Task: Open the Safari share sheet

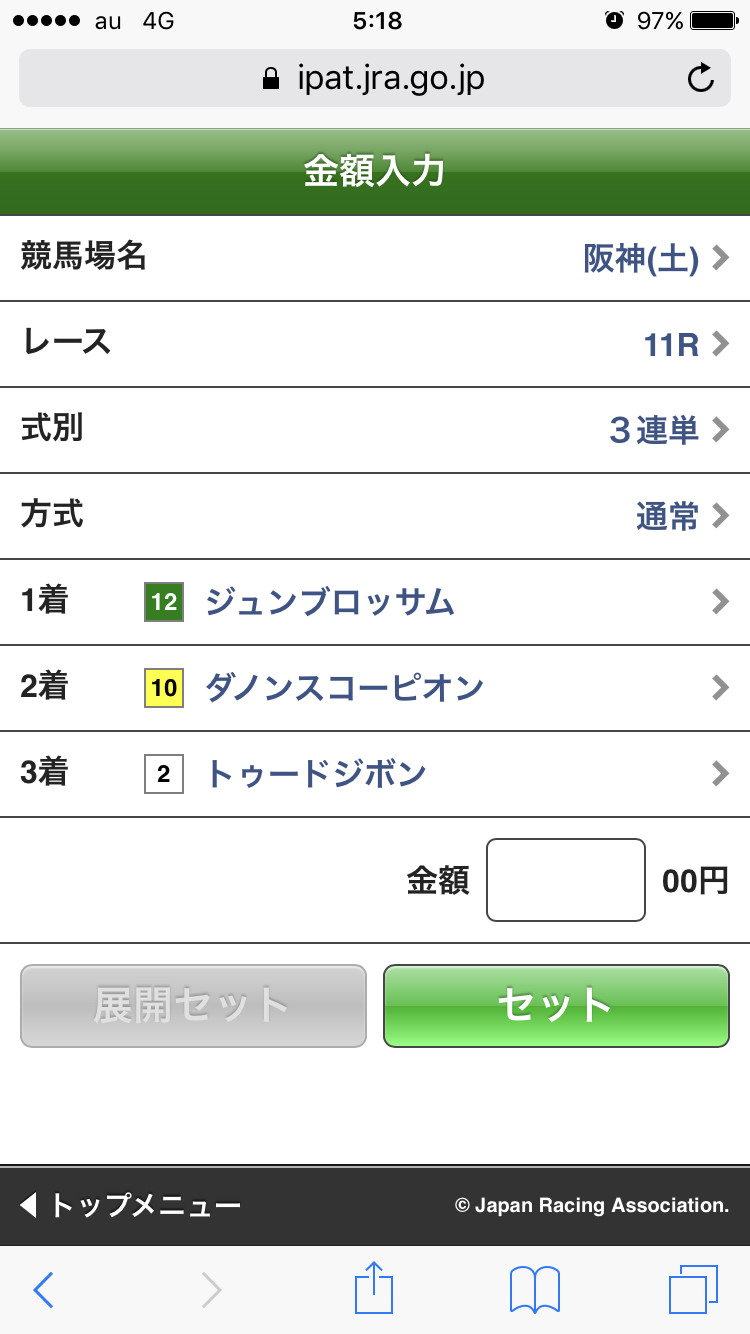Action: pos(374,1288)
